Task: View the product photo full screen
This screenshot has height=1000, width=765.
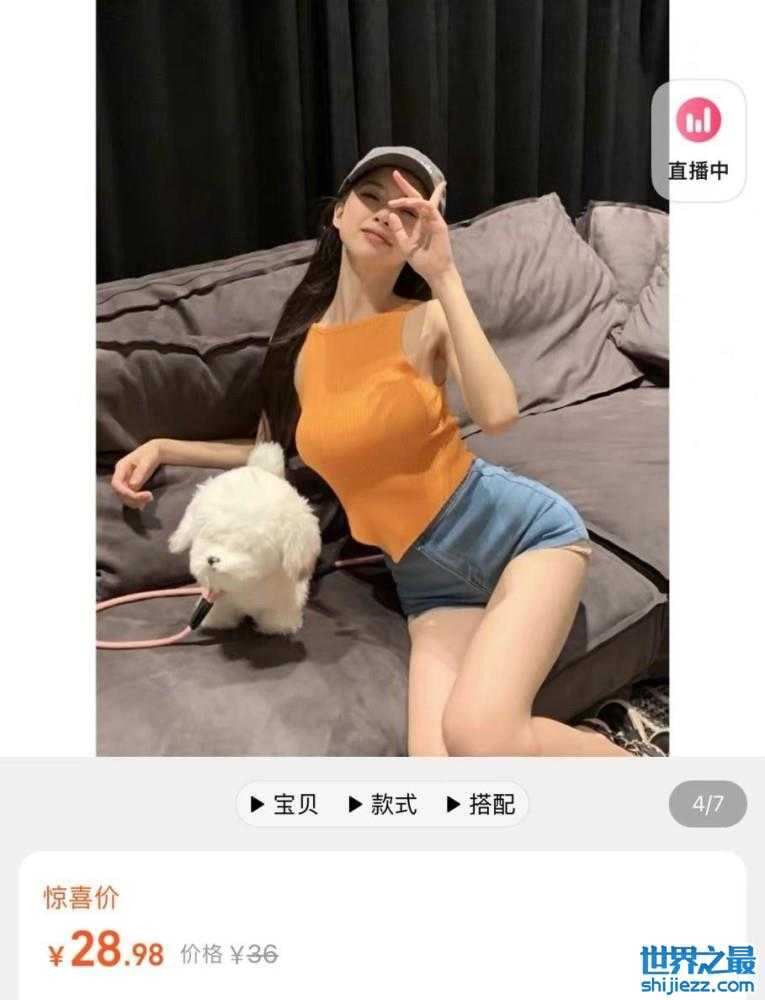Action: pyautogui.click(x=382, y=400)
